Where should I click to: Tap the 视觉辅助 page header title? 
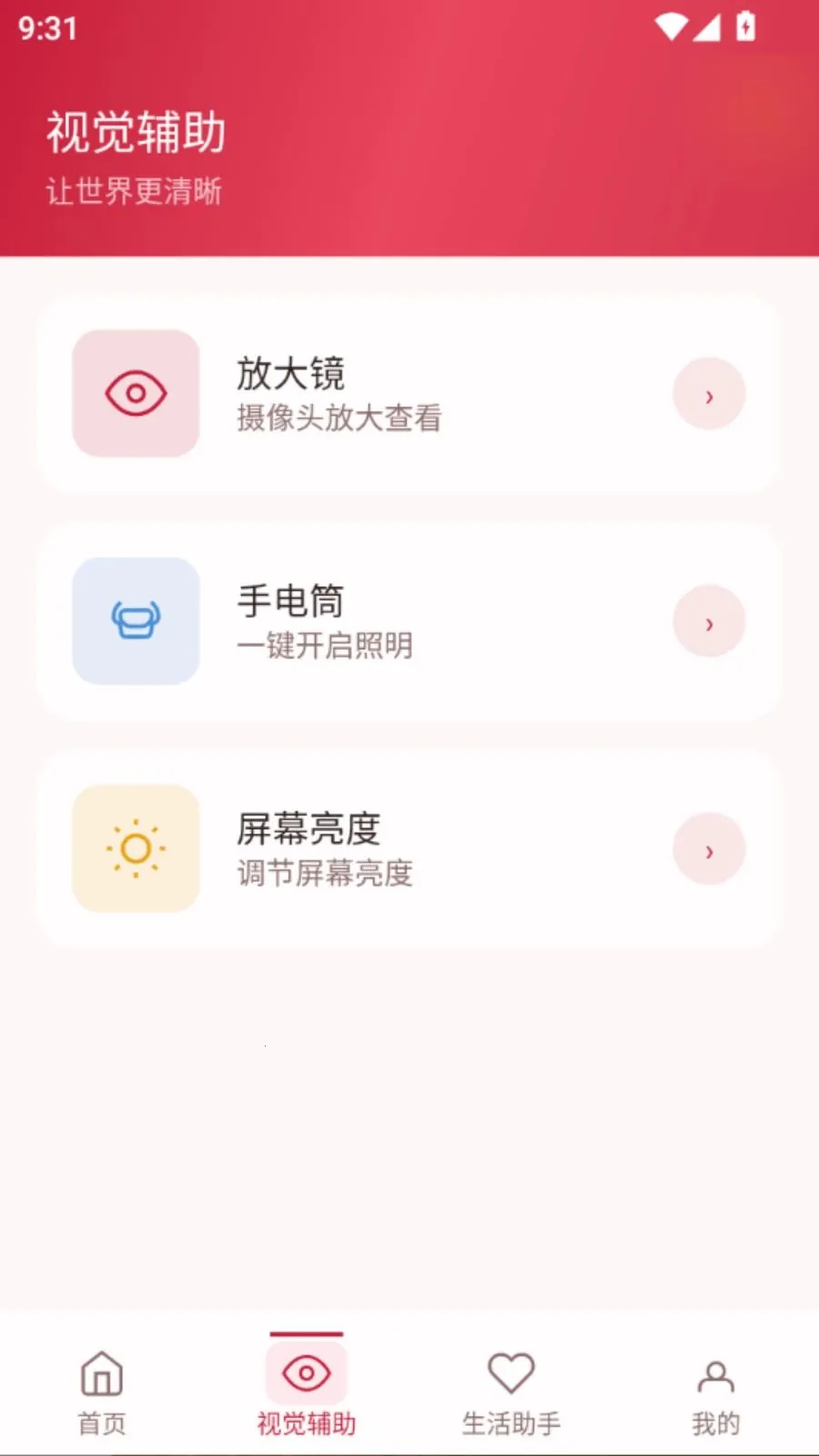click(x=135, y=132)
